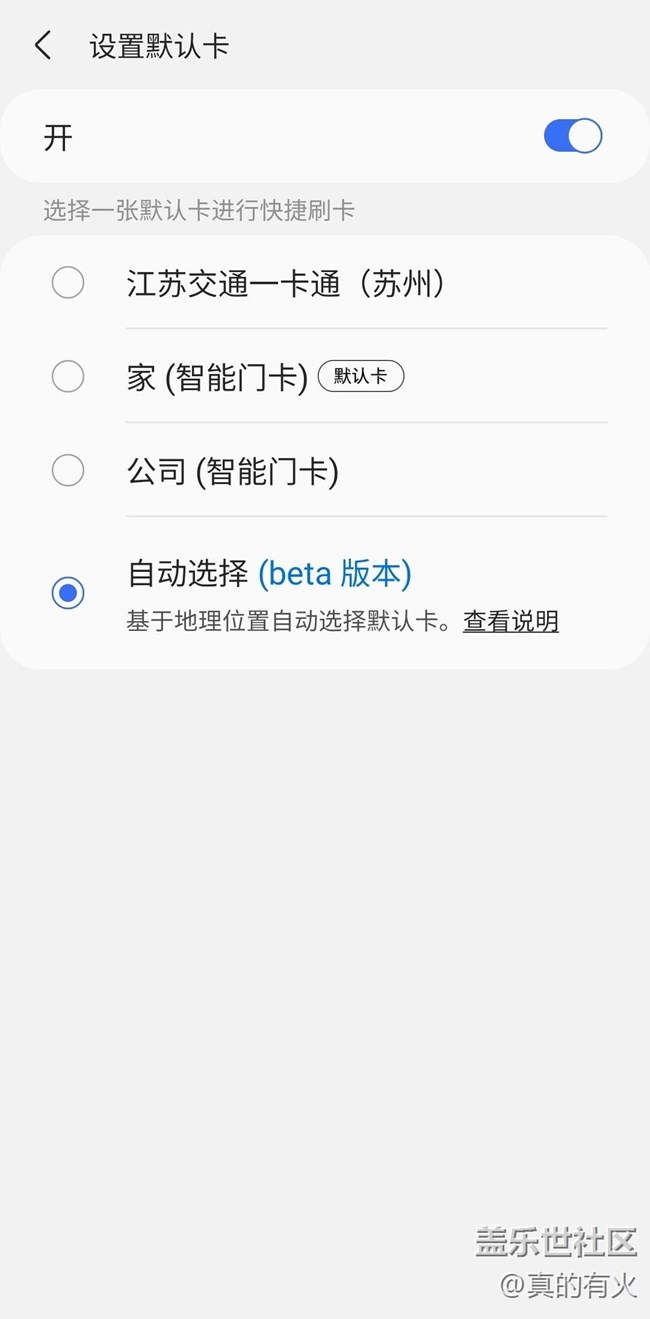Select 江苏交通一卡通（苏州） as default card

[68, 283]
